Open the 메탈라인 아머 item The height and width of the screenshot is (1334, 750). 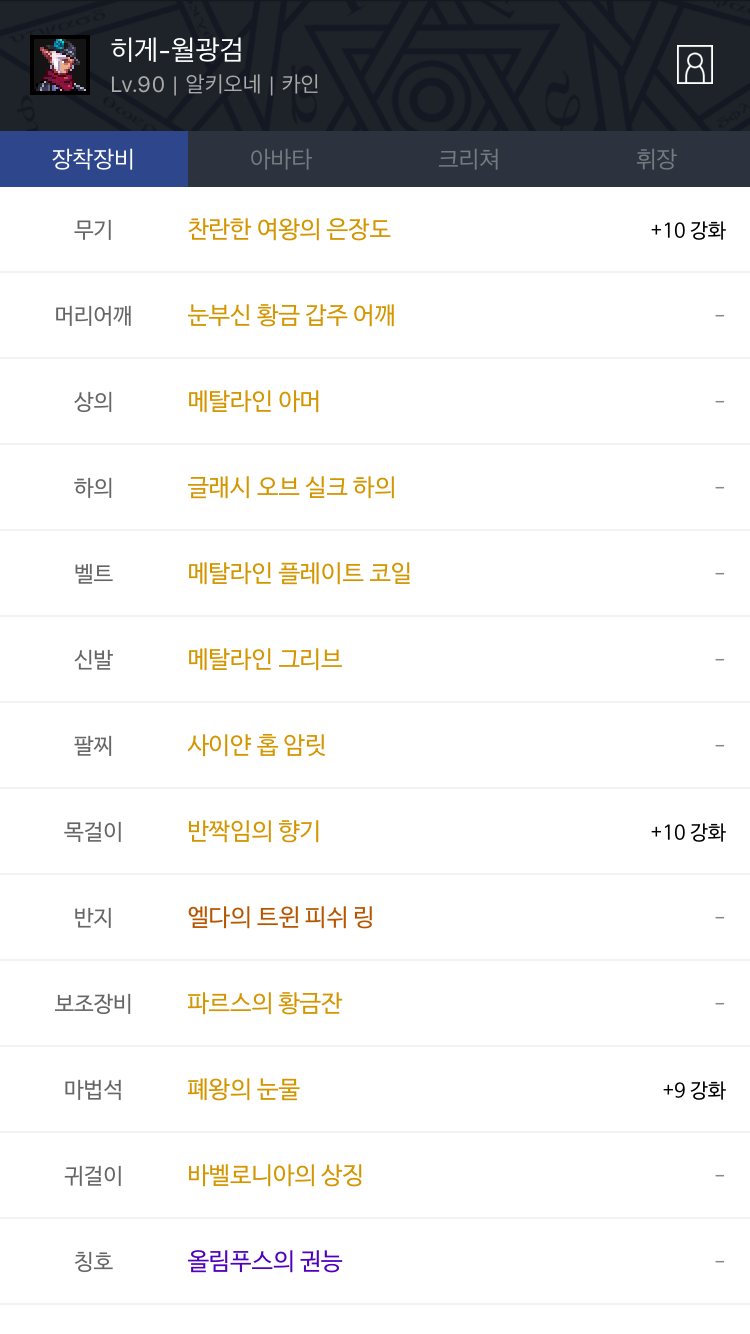(x=254, y=402)
